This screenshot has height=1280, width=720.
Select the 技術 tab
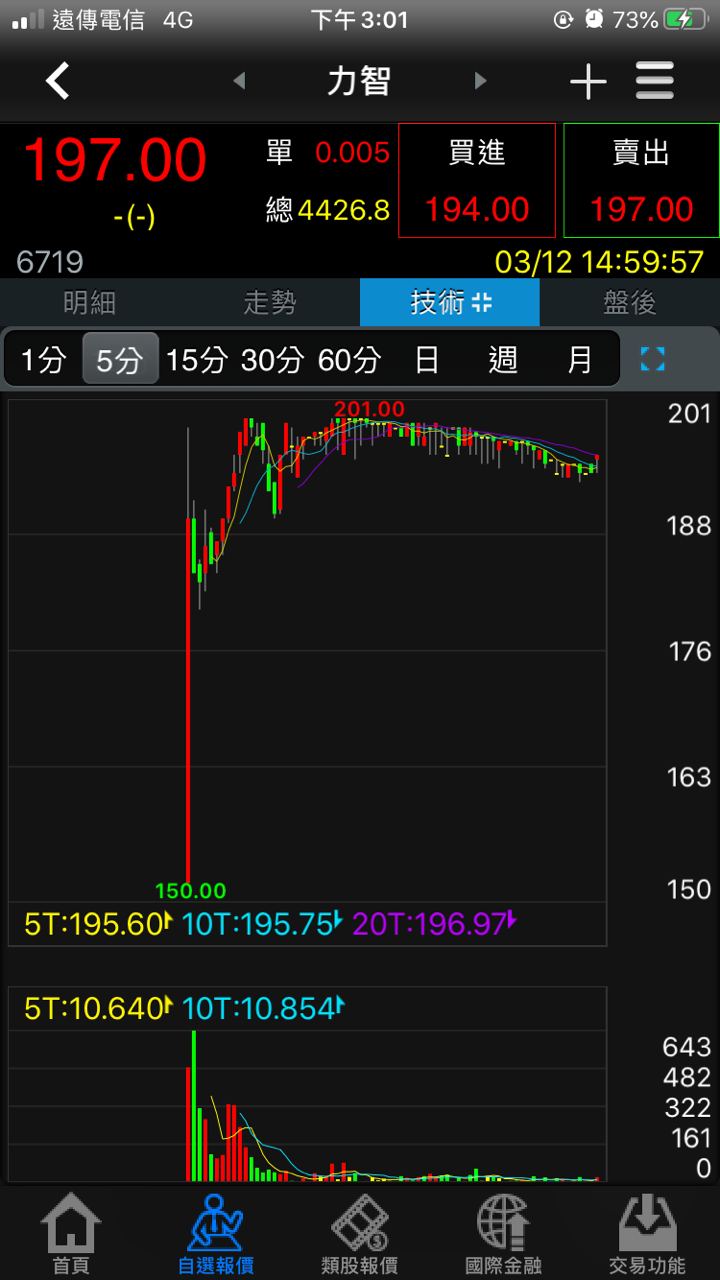[450, 302]
